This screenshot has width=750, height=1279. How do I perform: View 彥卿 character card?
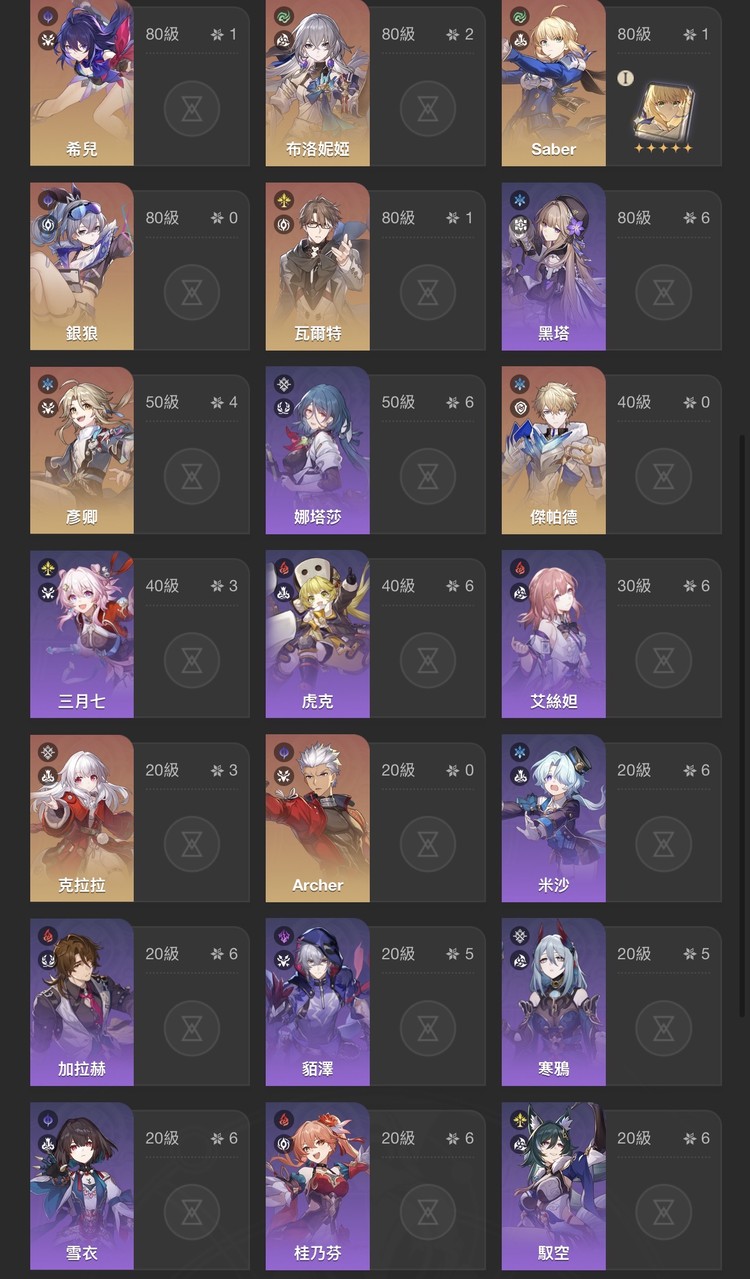pyautogui.click(x=82, y=450)
